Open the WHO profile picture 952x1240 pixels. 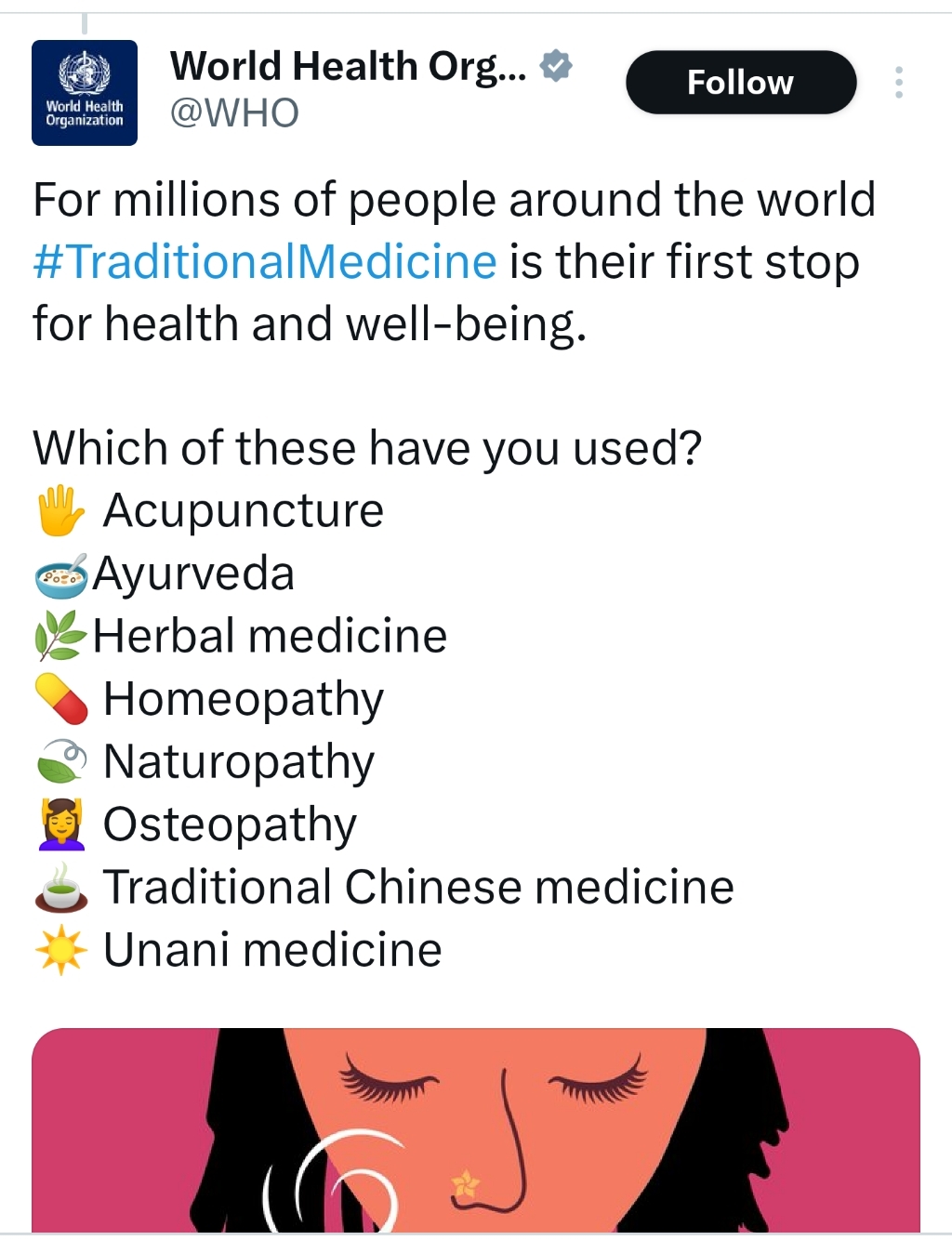coord(85,93)
